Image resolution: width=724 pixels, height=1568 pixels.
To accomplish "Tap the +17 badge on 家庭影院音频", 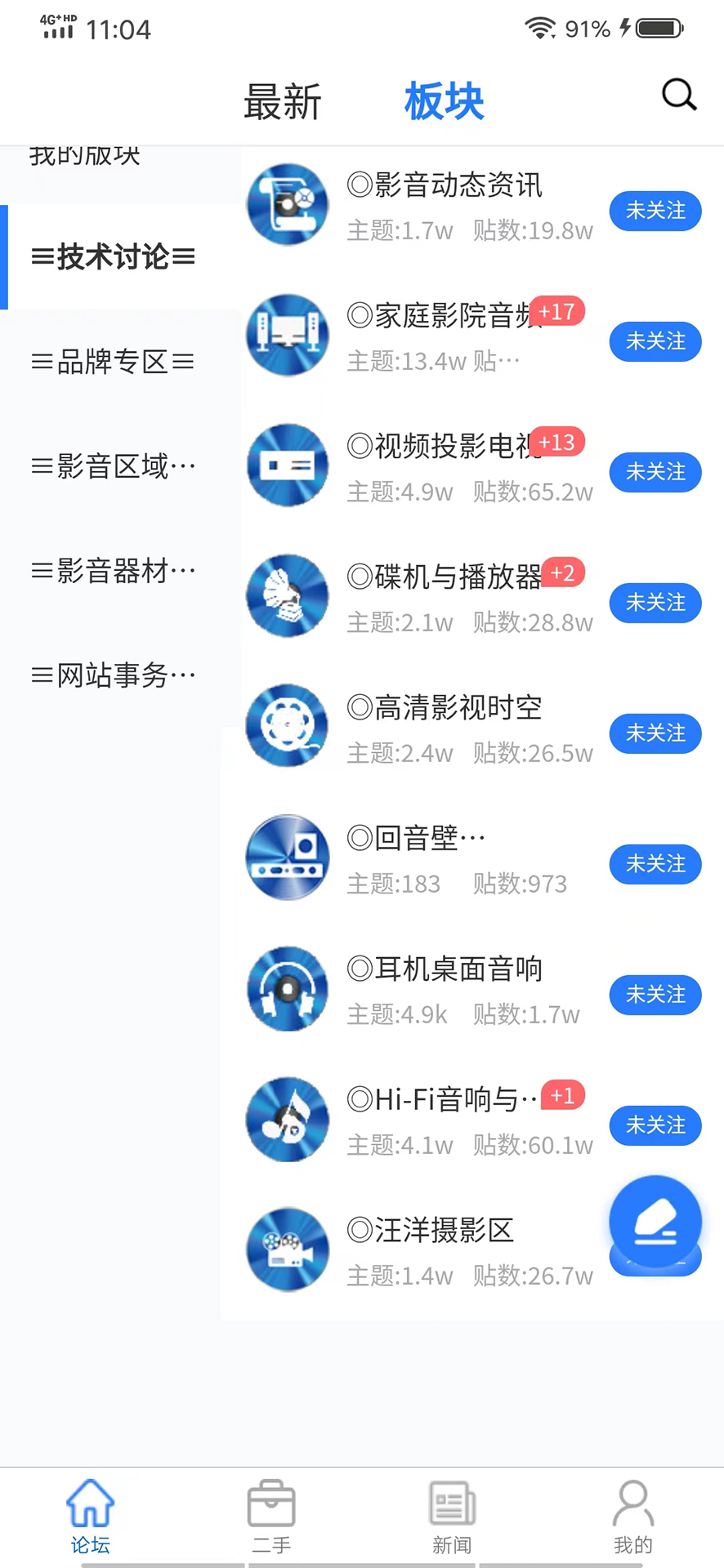I will [558, 311].
